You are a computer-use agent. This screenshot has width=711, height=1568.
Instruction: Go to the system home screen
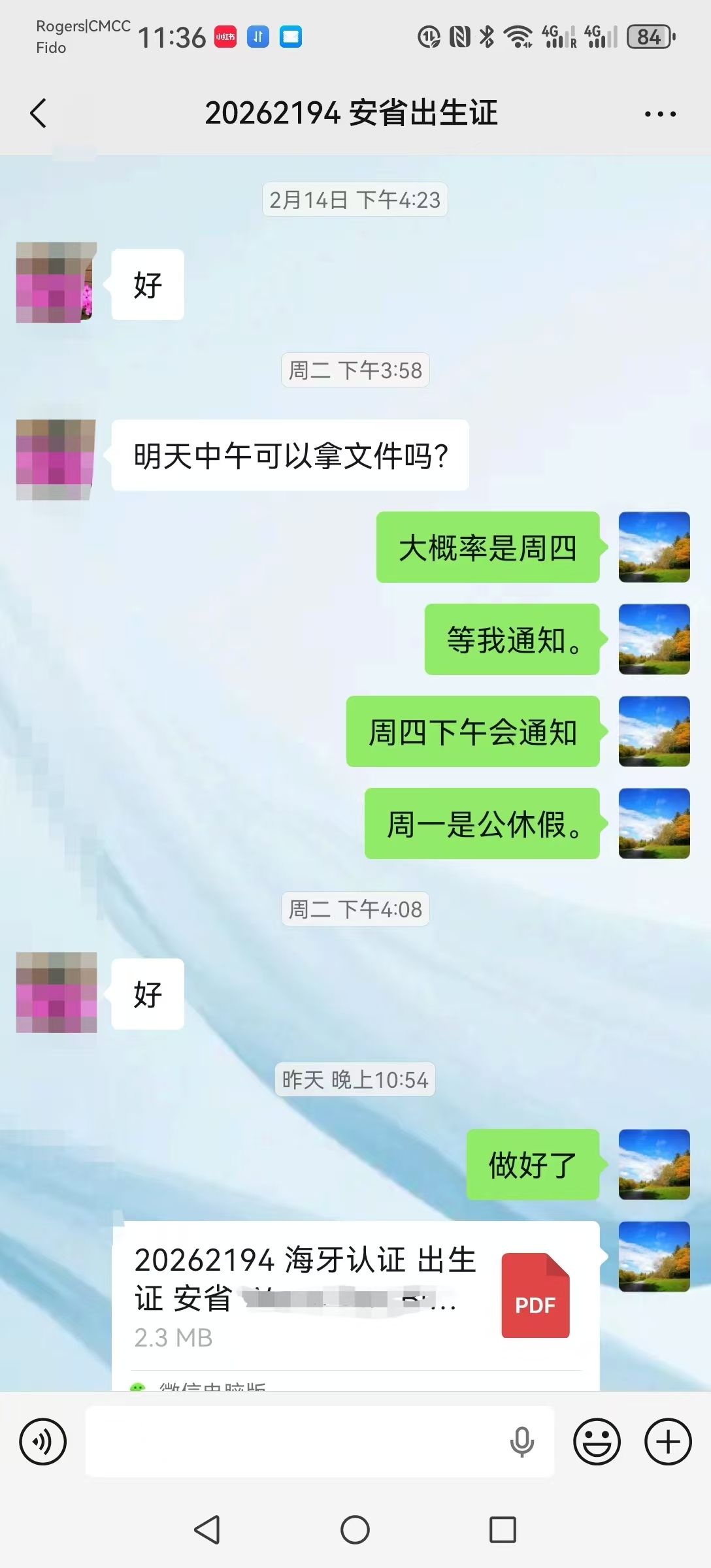355,1529
